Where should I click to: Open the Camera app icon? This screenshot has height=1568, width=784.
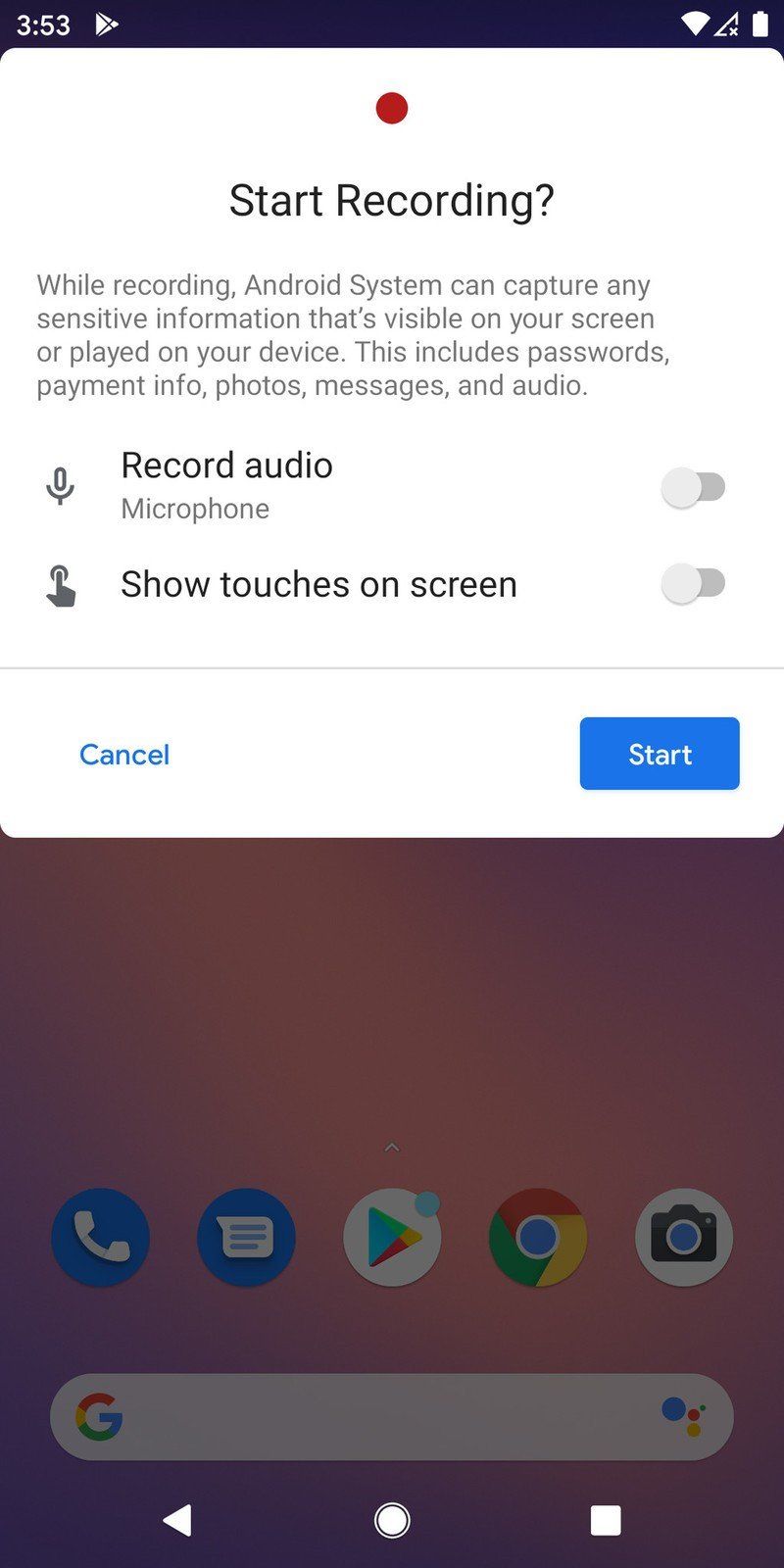coord(683,1237)
